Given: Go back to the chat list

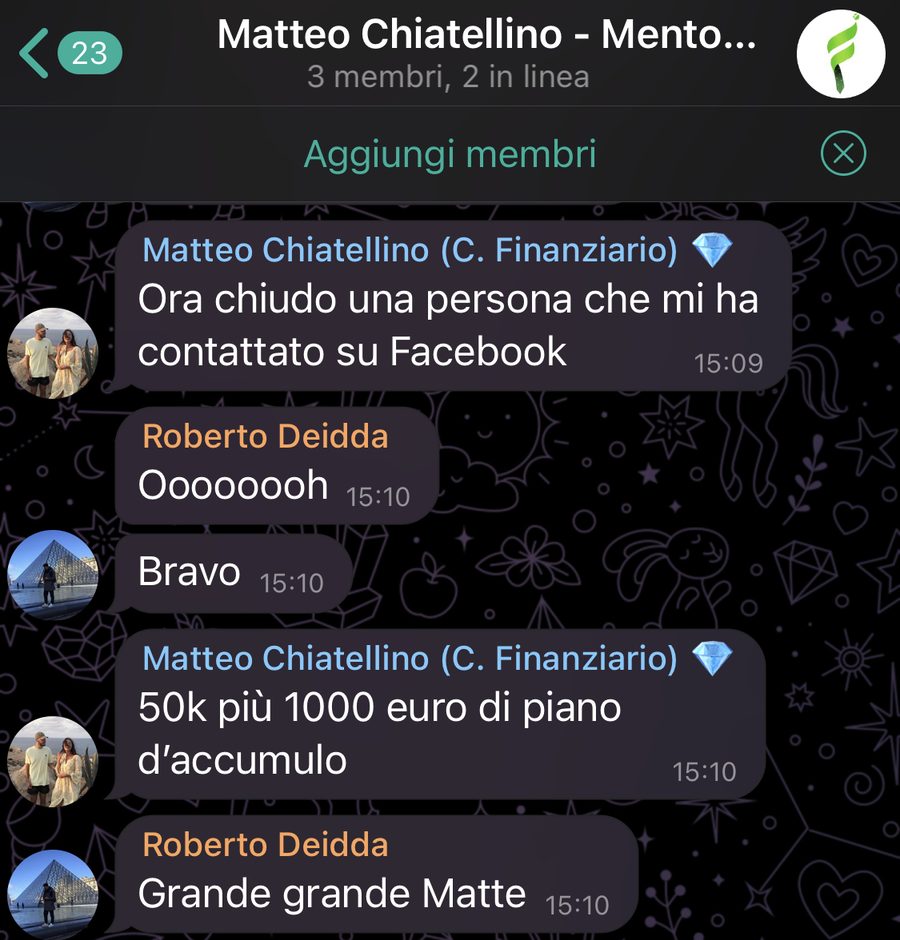Looking at the screenshot, I should [x=70, y=53].
